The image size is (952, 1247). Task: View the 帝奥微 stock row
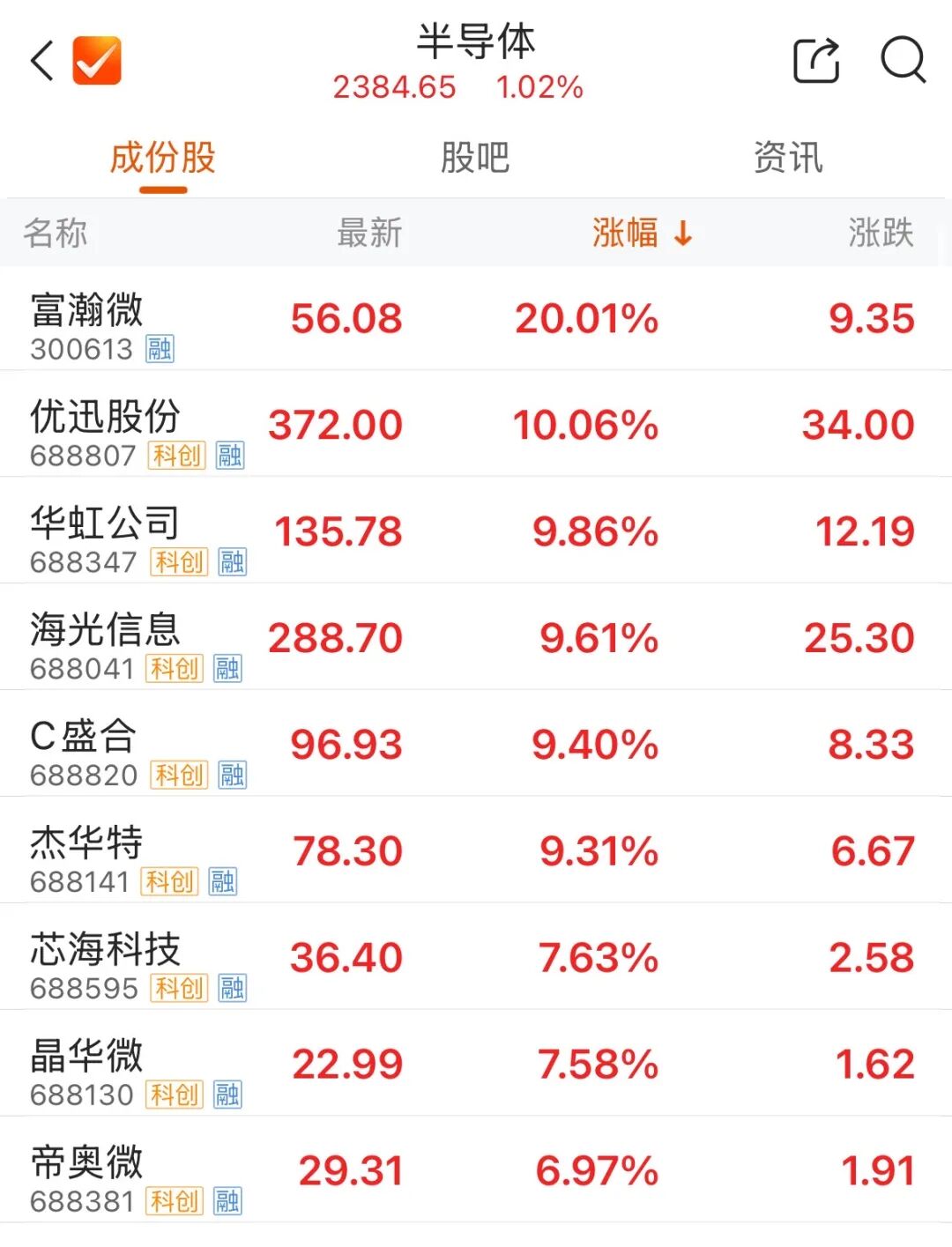pyautogui.click(x=87, y=1163)
